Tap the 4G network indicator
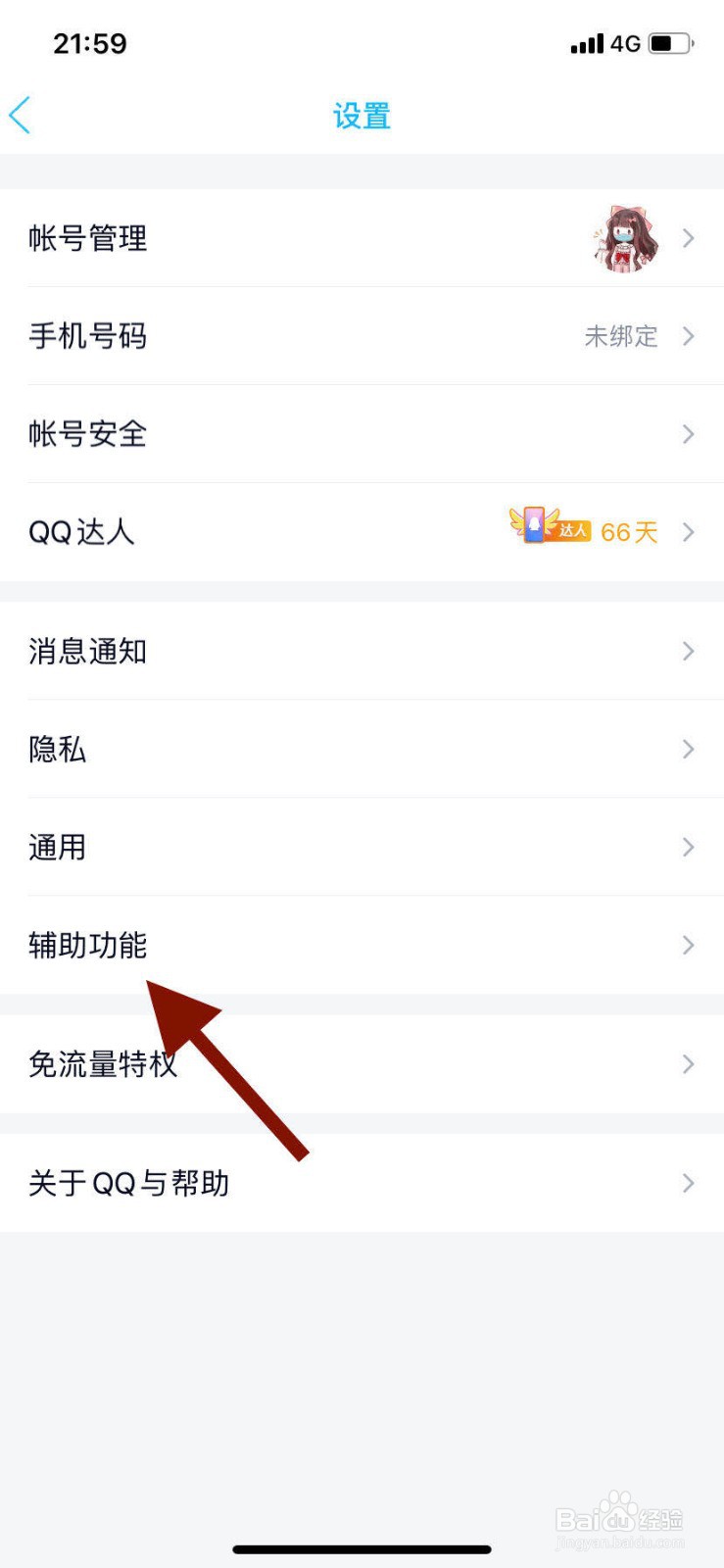Image resolution: width=724 pixels, height=1568 pixels. 624,43
